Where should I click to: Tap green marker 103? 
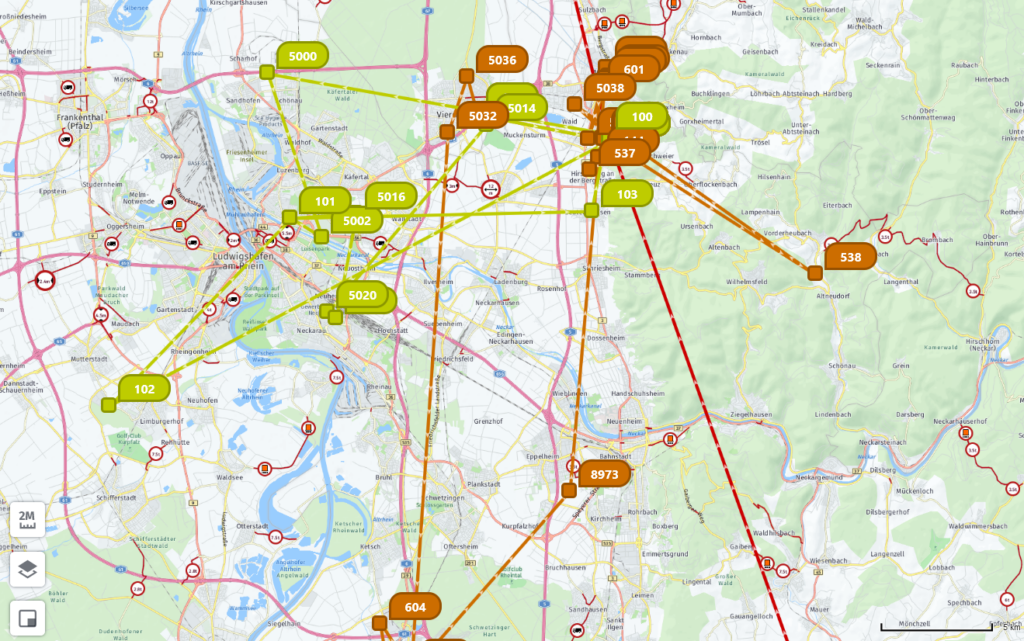627,194
